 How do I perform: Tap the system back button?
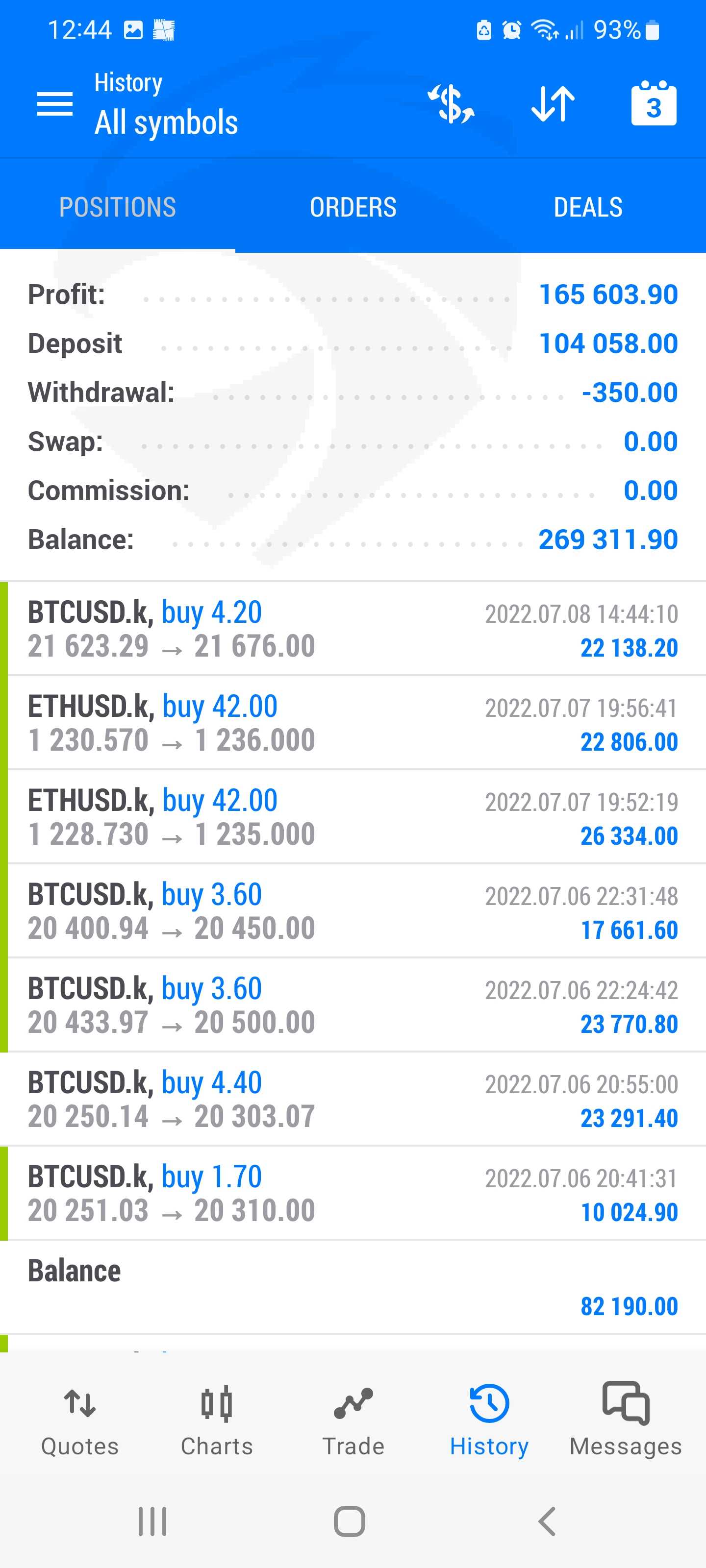(x=547, y=1521)
